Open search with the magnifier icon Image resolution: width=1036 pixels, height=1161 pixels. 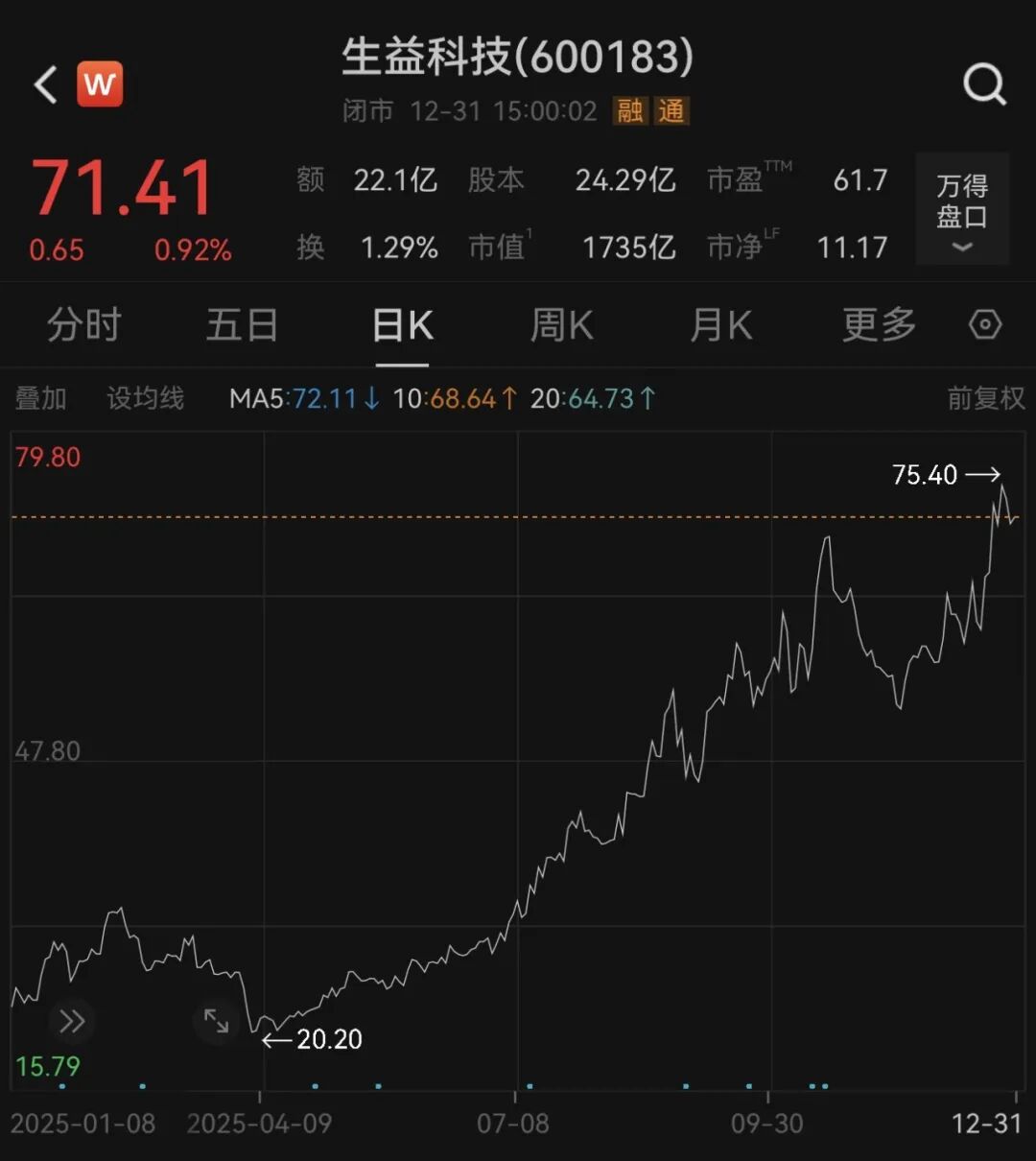tap(984, 83)
